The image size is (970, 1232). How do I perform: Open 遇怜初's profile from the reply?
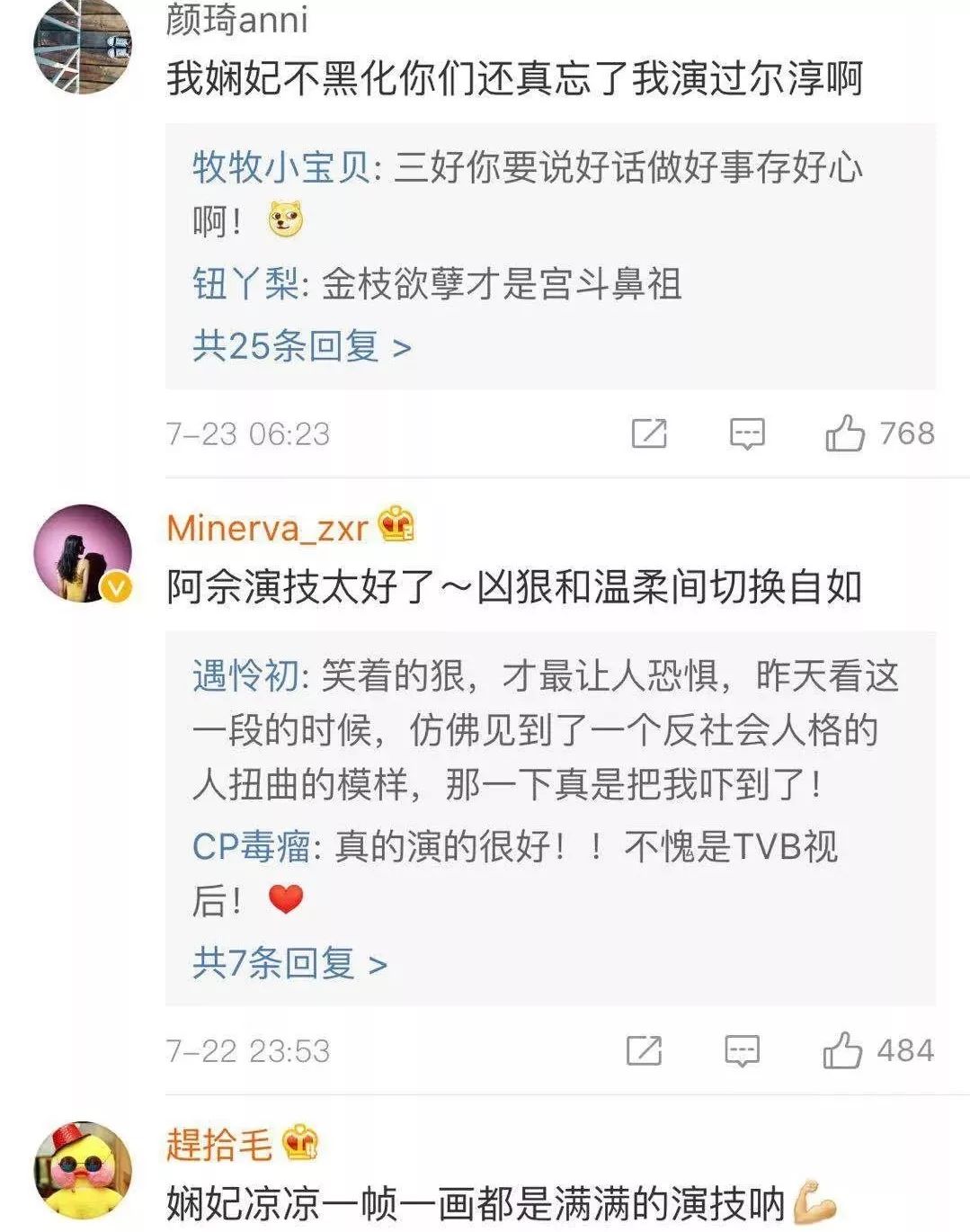pyautogui.click(x=245, y=676)
